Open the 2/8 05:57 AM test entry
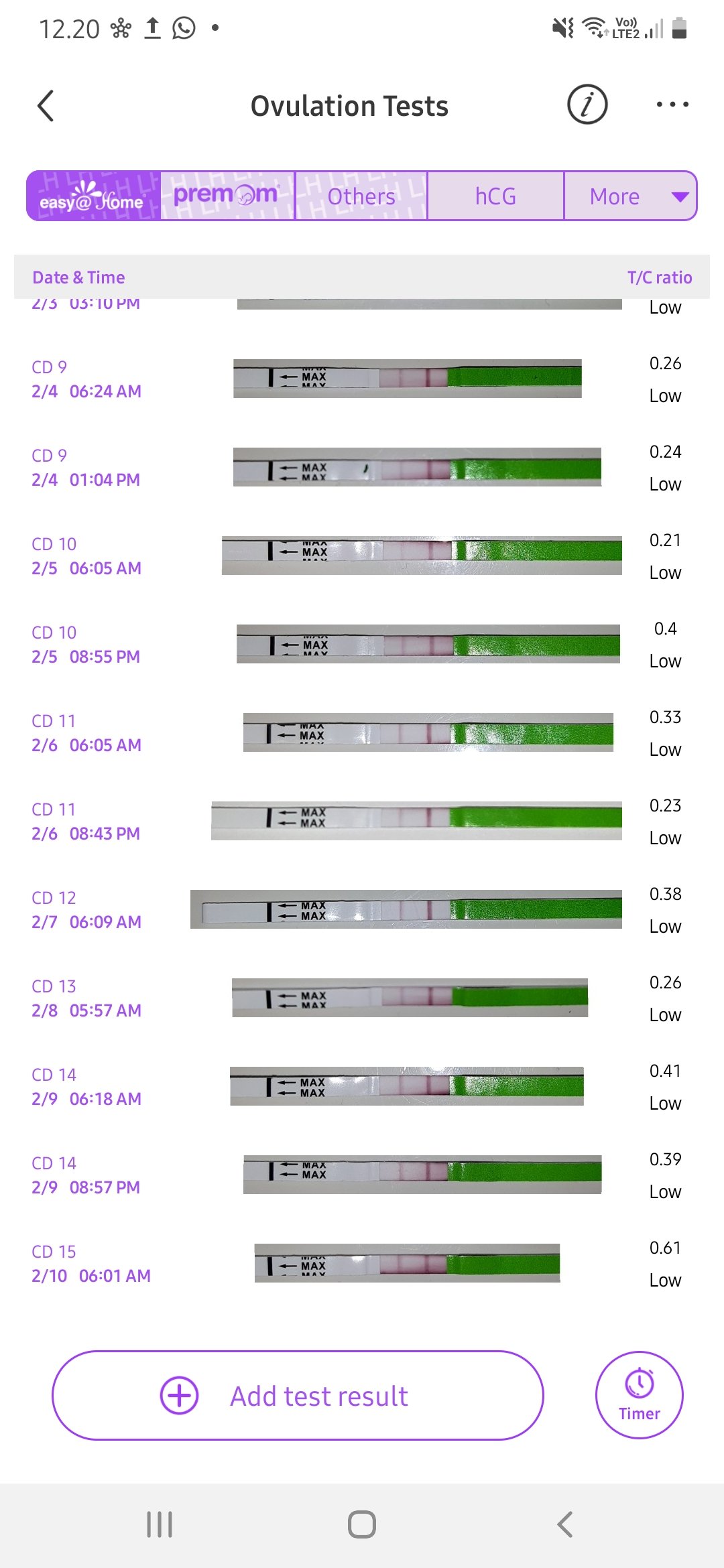Image resolution: width=724 pixels, height=1568 pixels. [362, 998]
